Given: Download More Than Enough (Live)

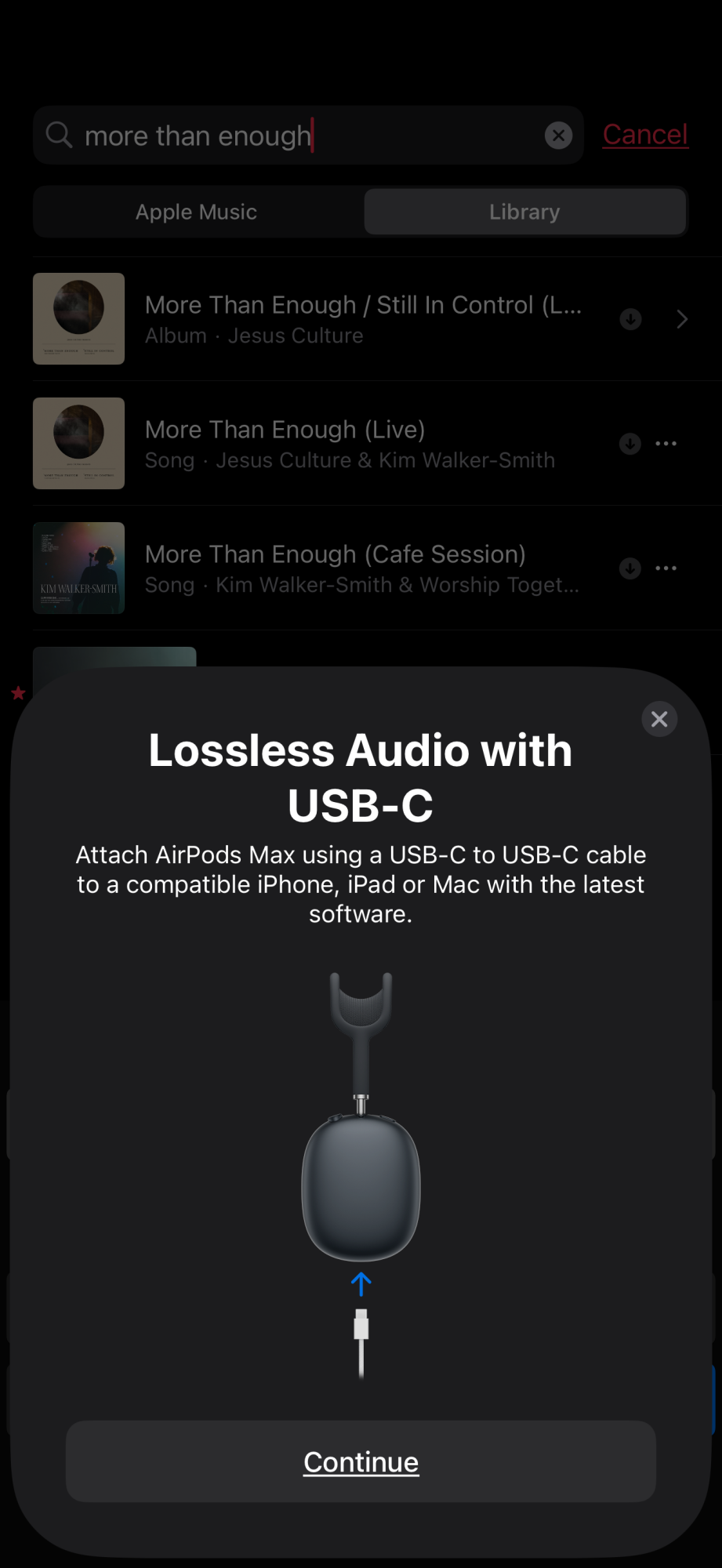Looking at the screenshot, I should click(x=630, y=444).
